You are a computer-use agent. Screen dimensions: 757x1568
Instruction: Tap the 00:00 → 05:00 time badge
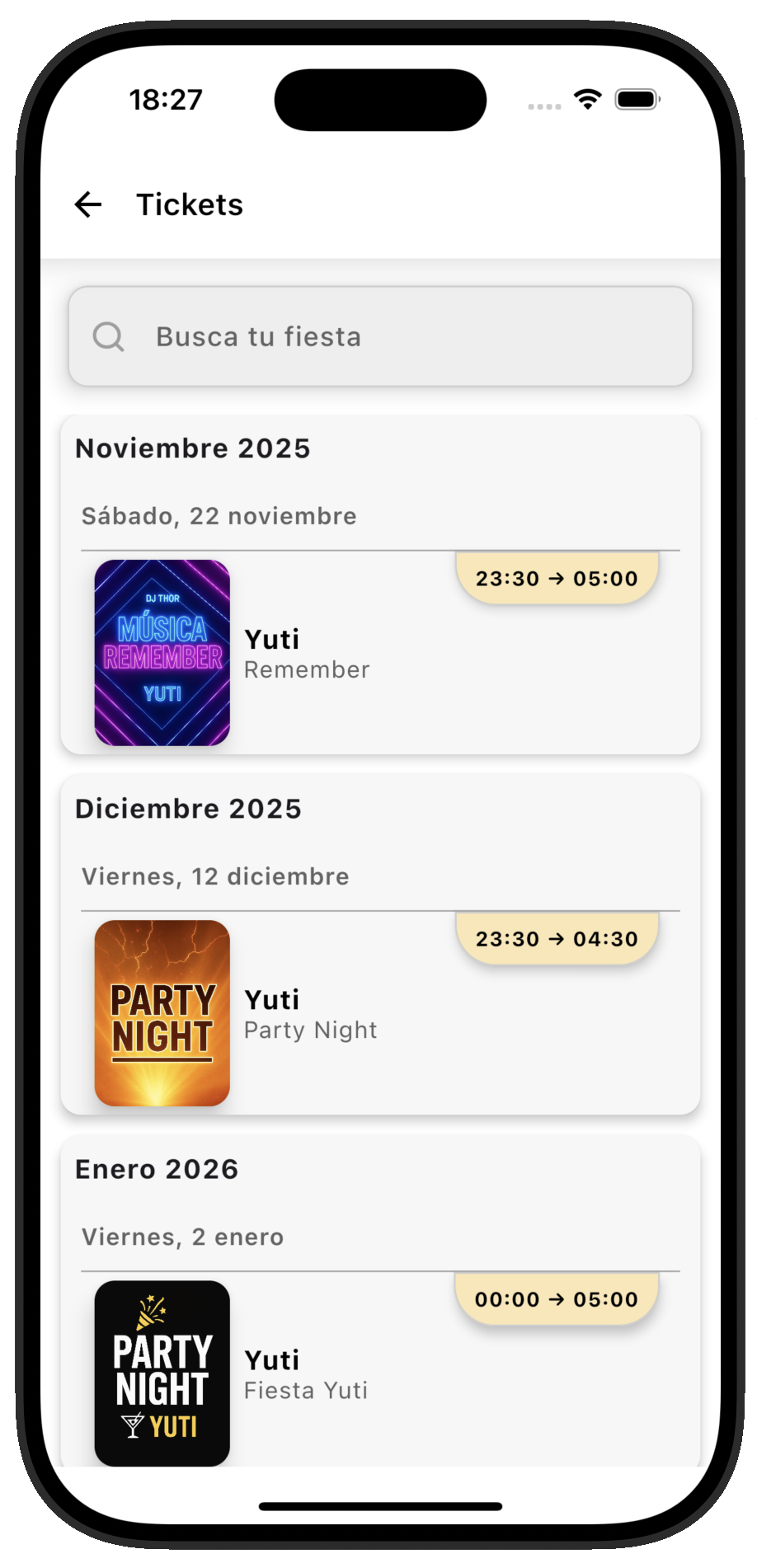click(557, 1298)
